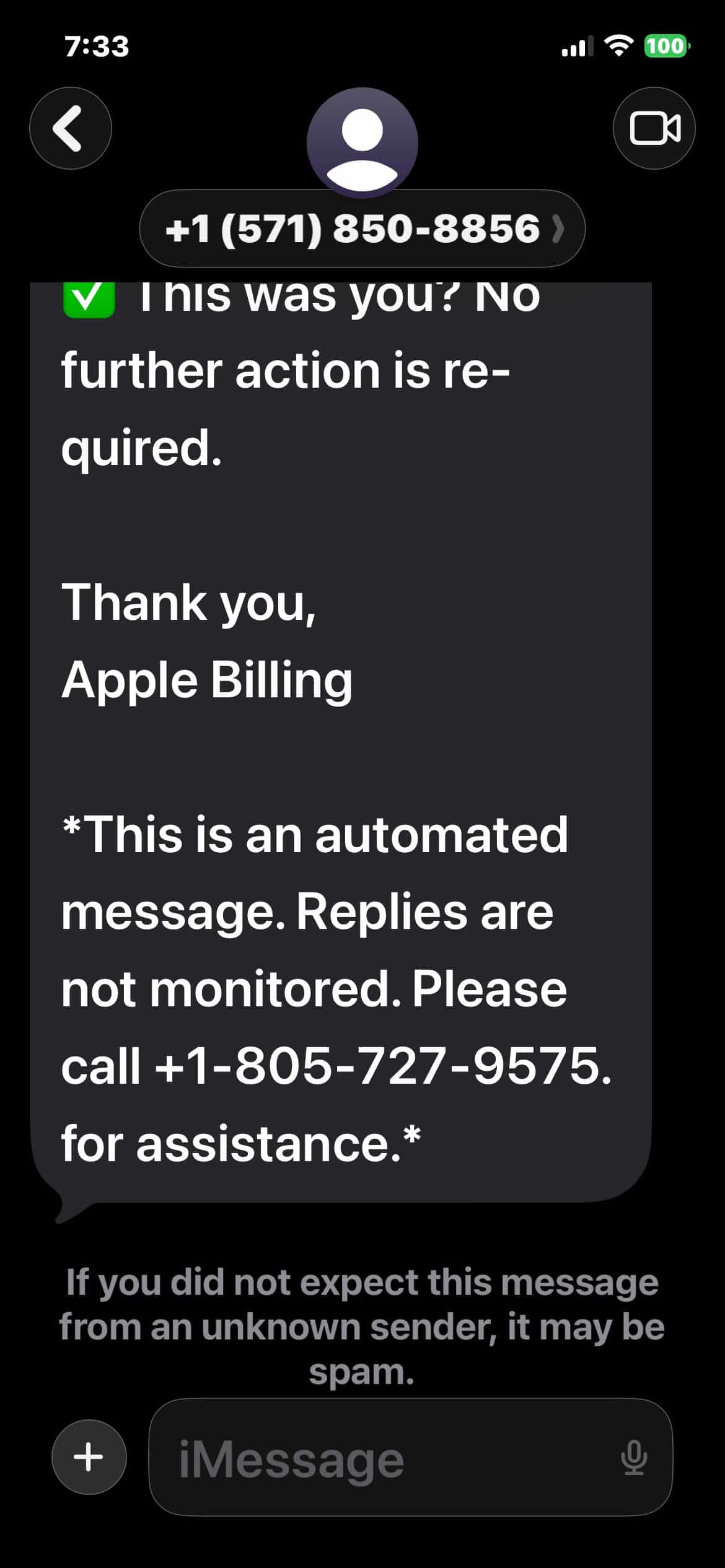Go back to the messages list
This screenshot has width=725, height=1568.
tap(71, 128)
